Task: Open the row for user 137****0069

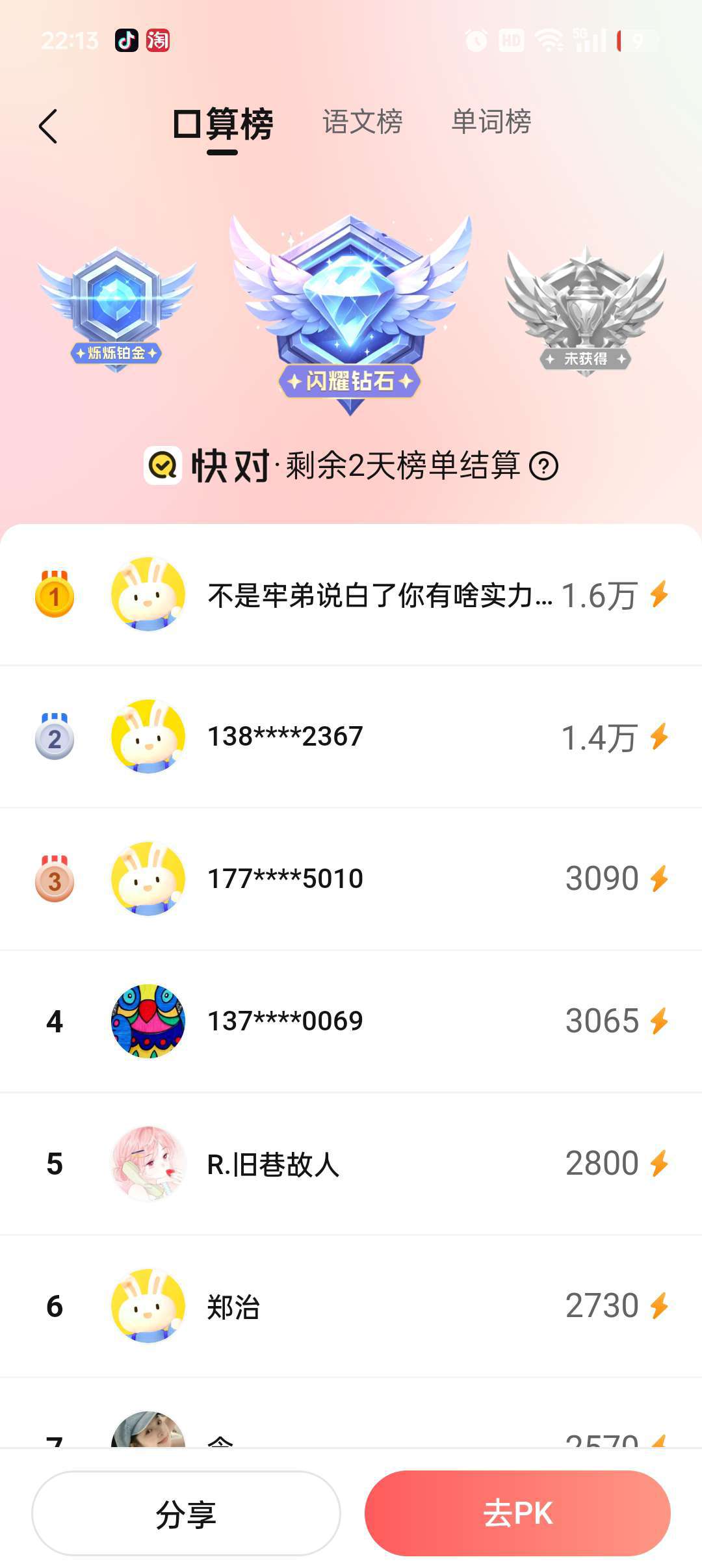Action: tap(351, 1021)
